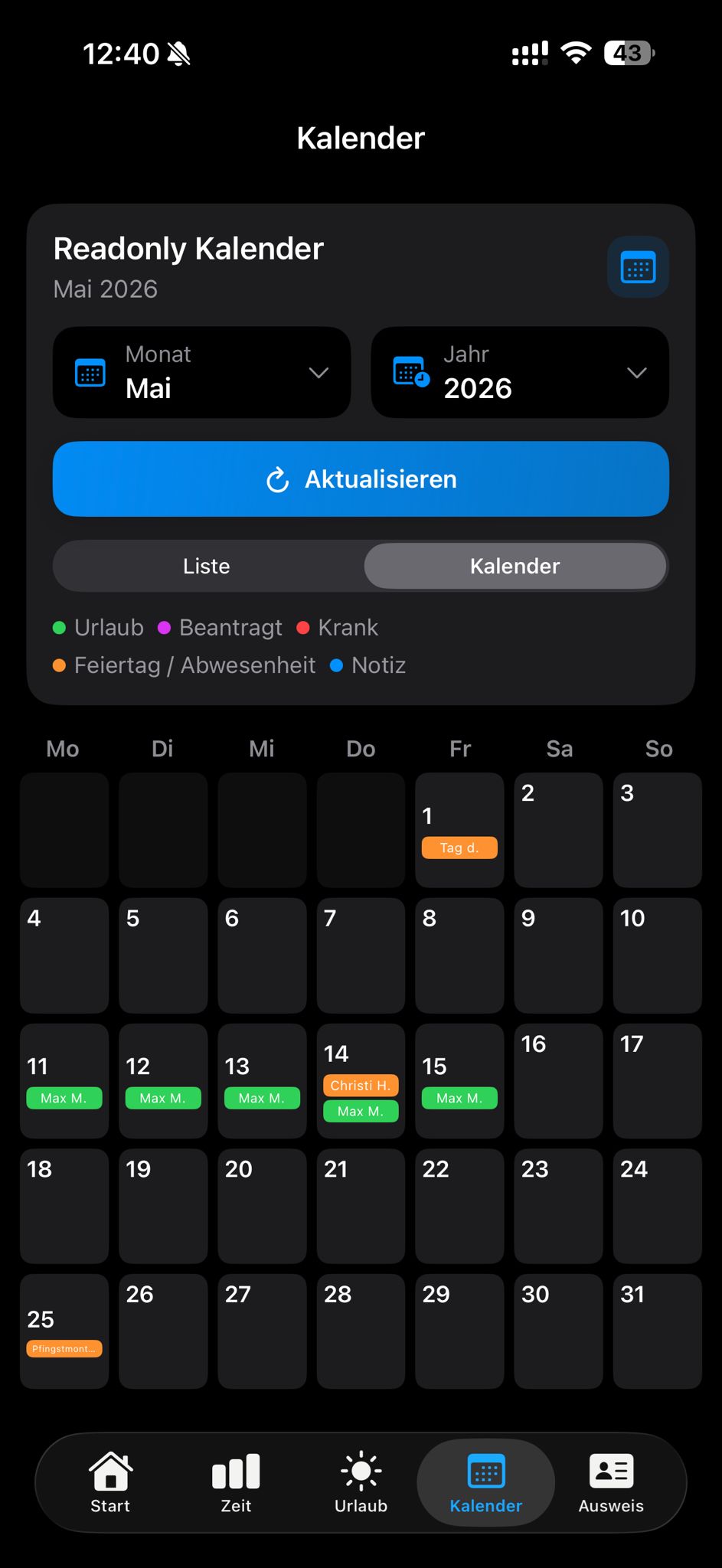
Task: Switch to the Liste view
Action: pyautogui.click(x=207, y=566)
